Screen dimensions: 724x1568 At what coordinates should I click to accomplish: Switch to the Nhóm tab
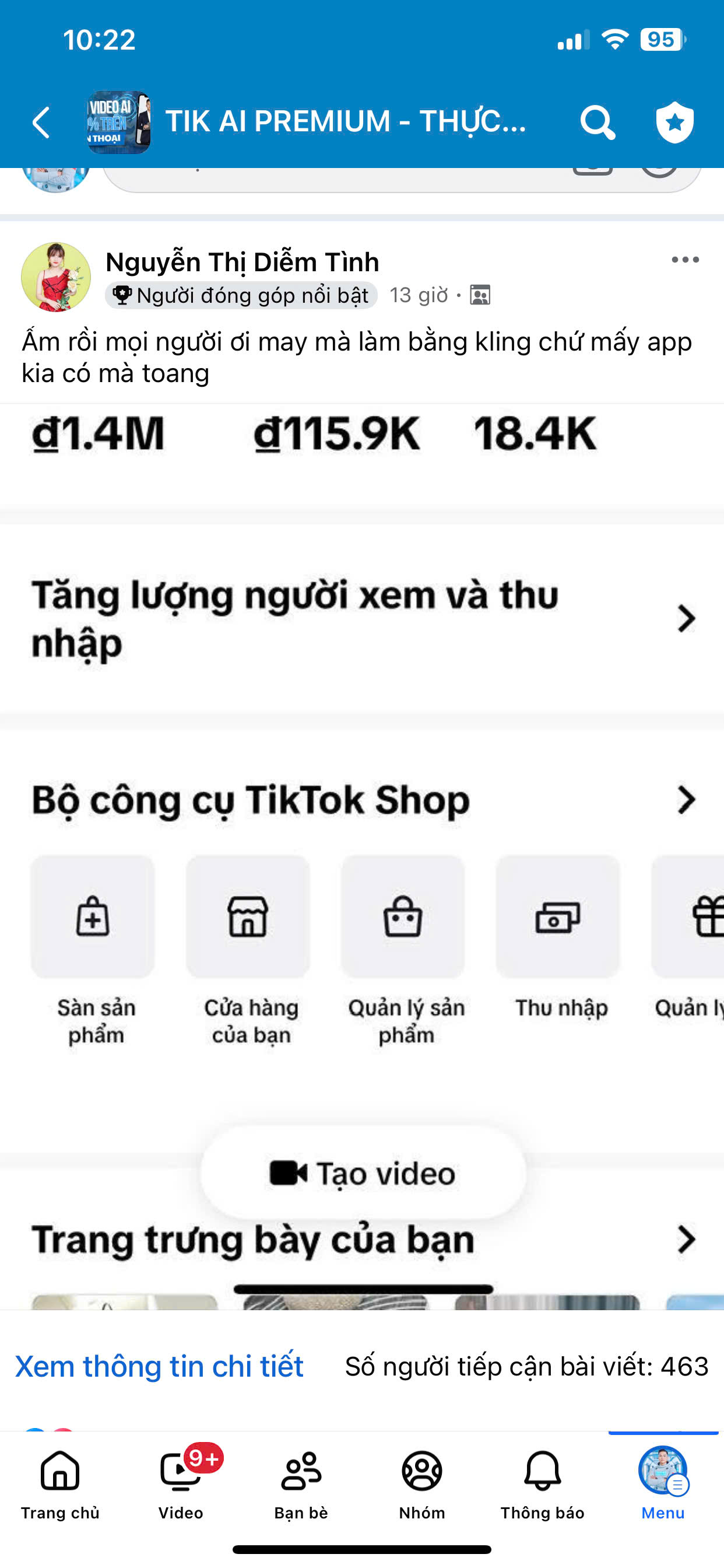(x=421, y=1483)
